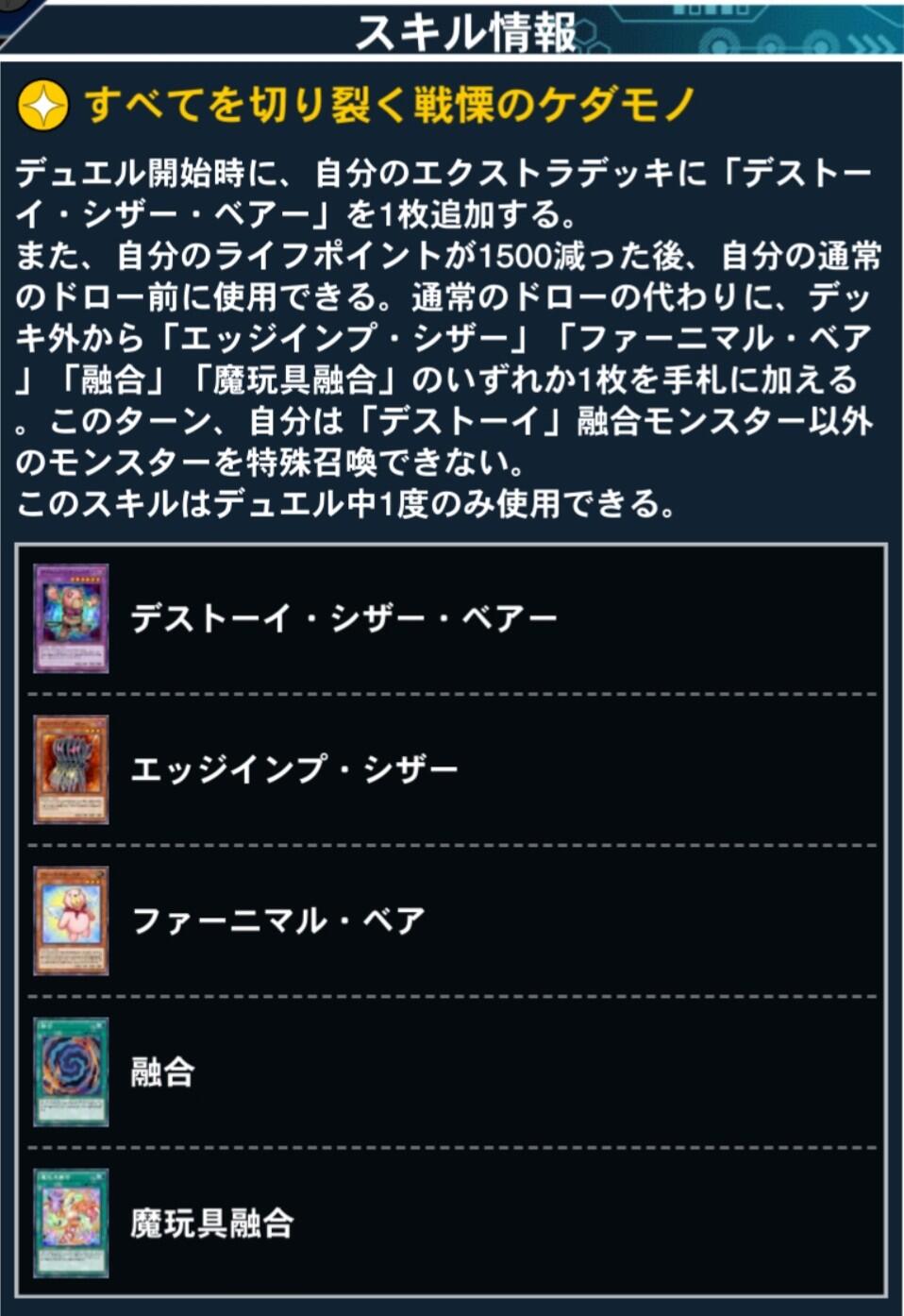View details of エッジインプ・シザー
This screenshot has height=1316, width=904.
294,770
